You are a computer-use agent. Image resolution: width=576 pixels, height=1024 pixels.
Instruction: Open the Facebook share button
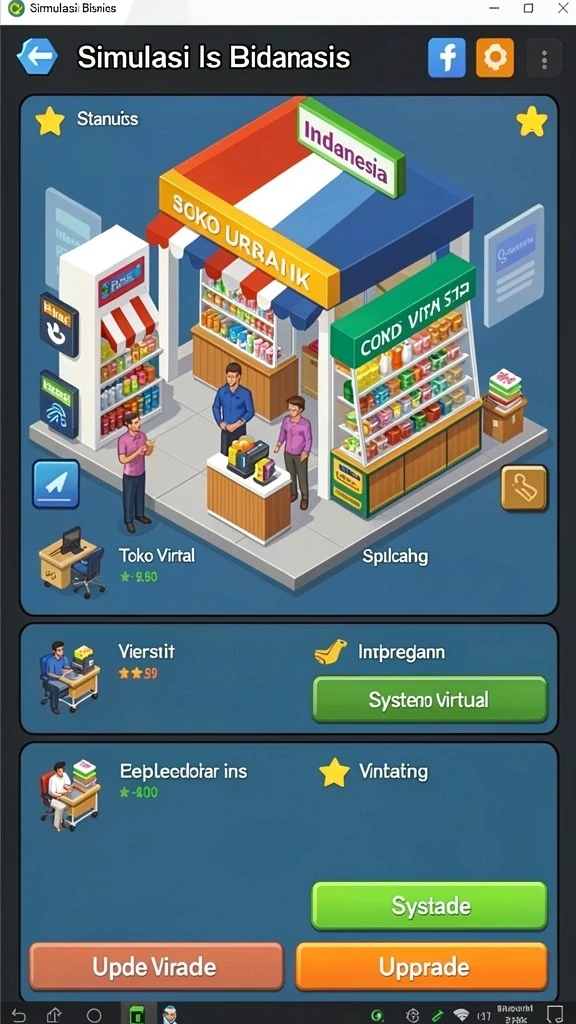pos(447,58)
